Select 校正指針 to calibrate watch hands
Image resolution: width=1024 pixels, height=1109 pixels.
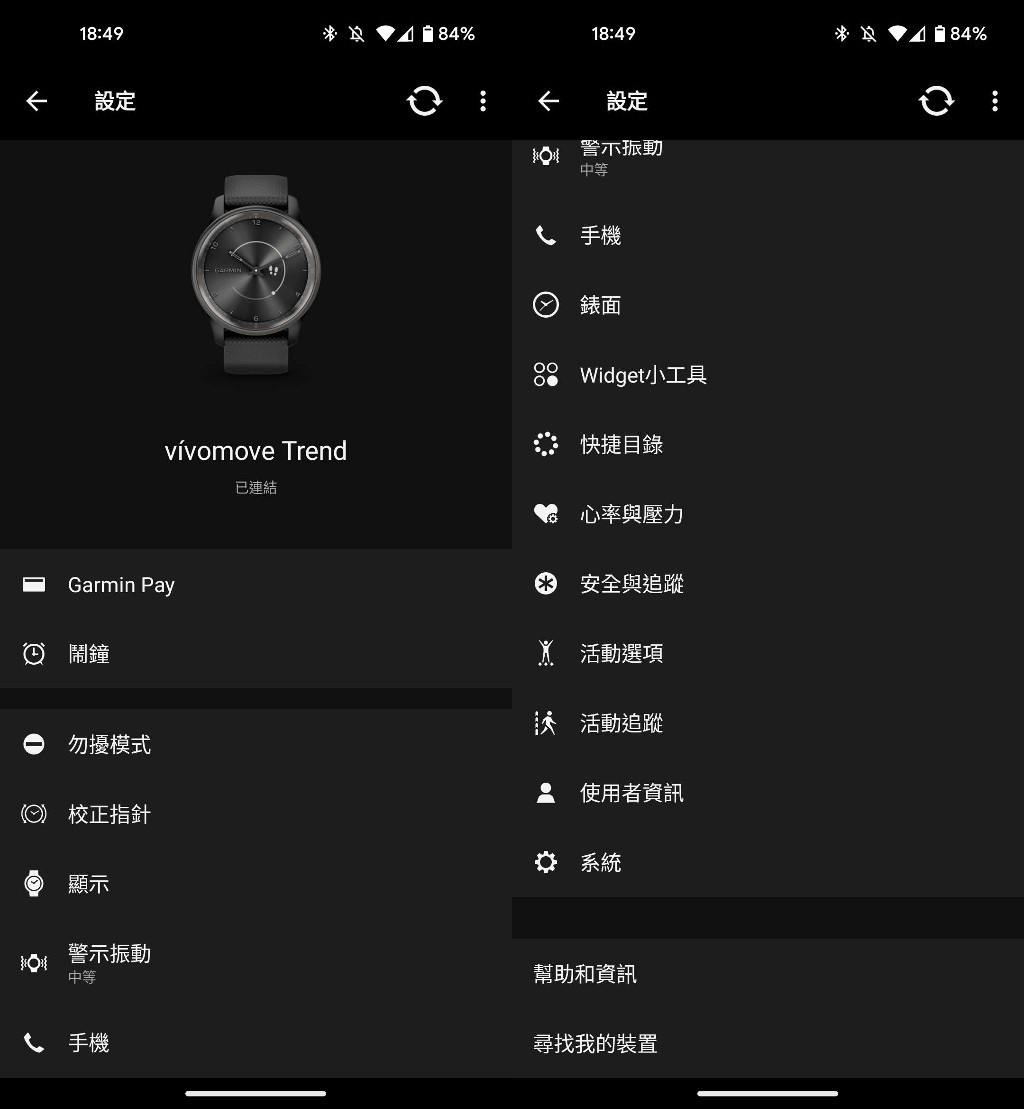(110, 814)
